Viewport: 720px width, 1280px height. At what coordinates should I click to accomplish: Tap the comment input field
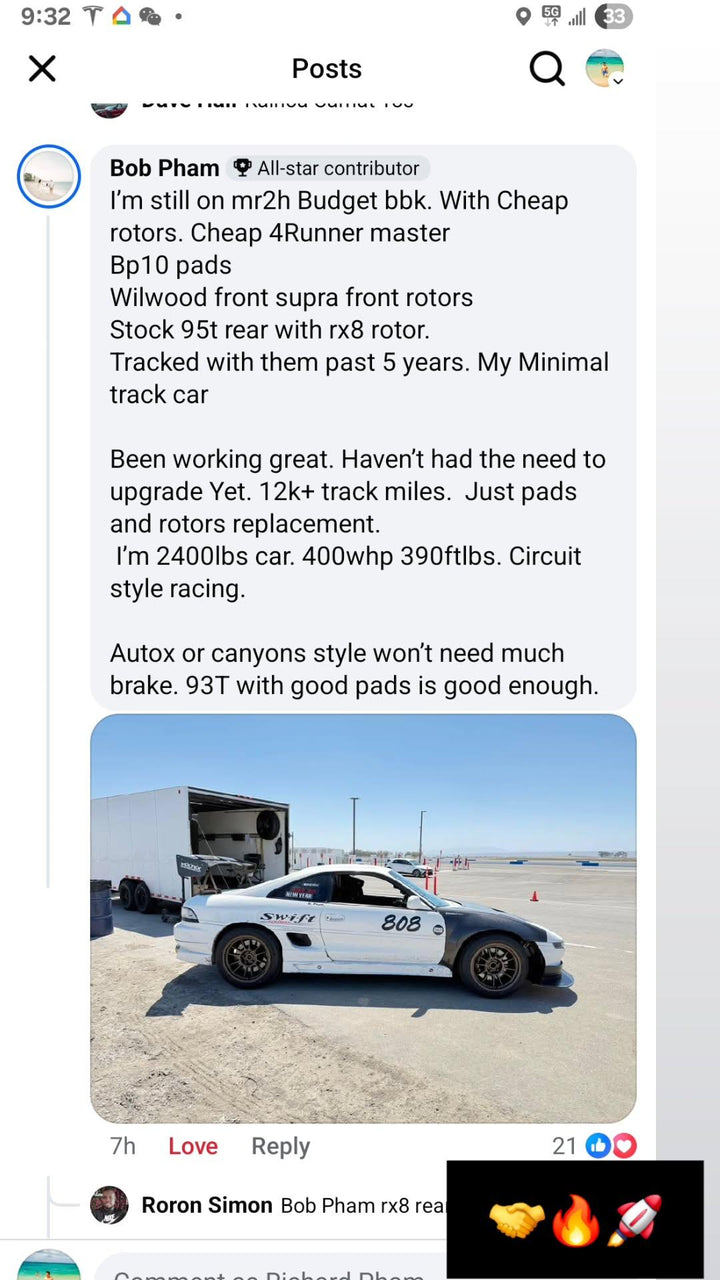(x=270, y=1272)
